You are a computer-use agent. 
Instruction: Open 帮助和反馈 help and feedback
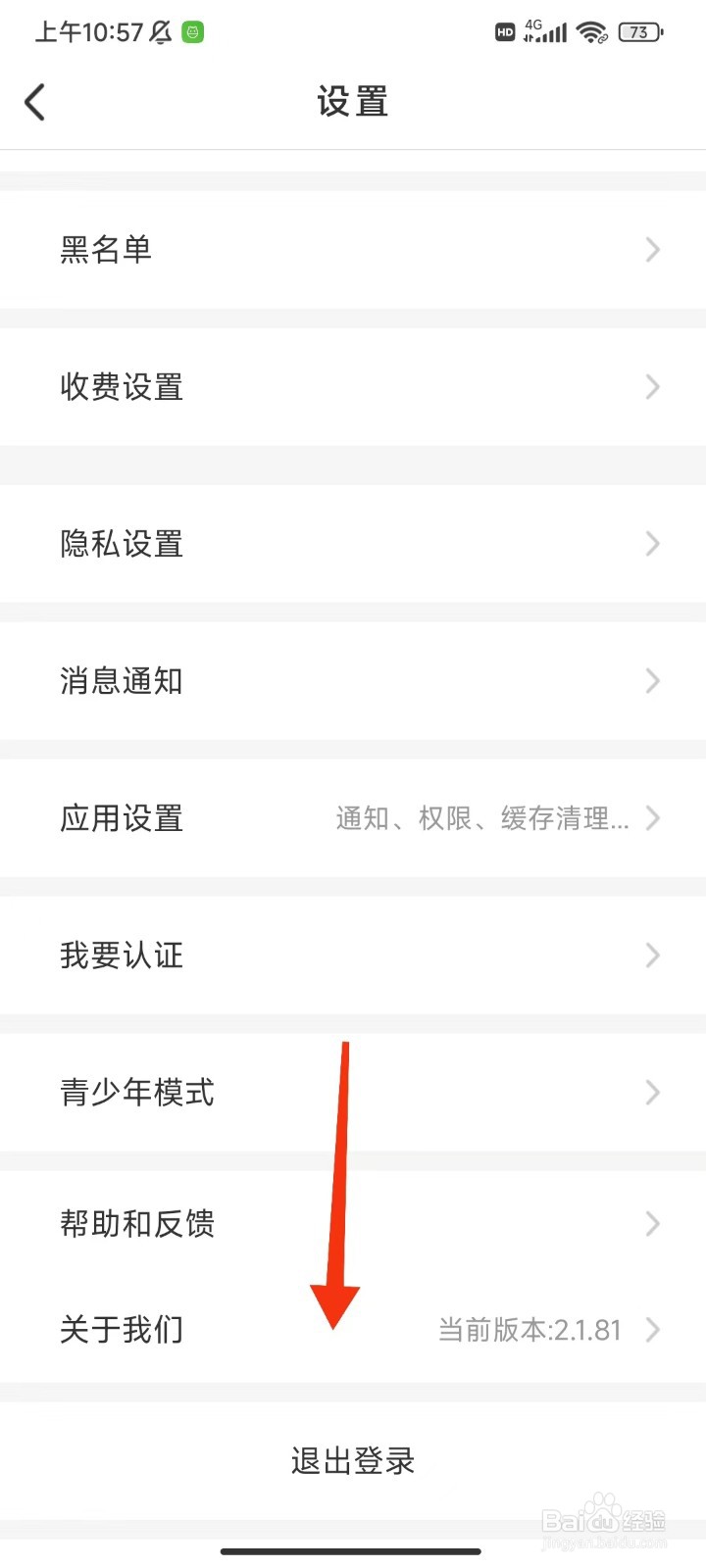tap(137, 1223)
